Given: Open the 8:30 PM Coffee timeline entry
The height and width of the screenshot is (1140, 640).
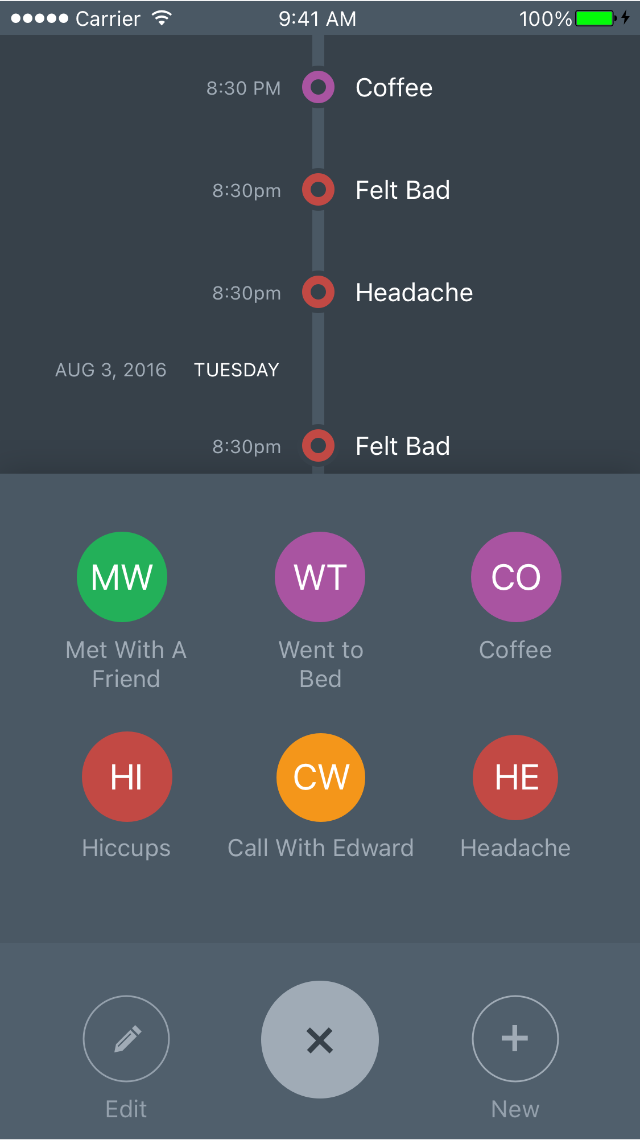Looking at the screenshot, I should coord(394,88).
